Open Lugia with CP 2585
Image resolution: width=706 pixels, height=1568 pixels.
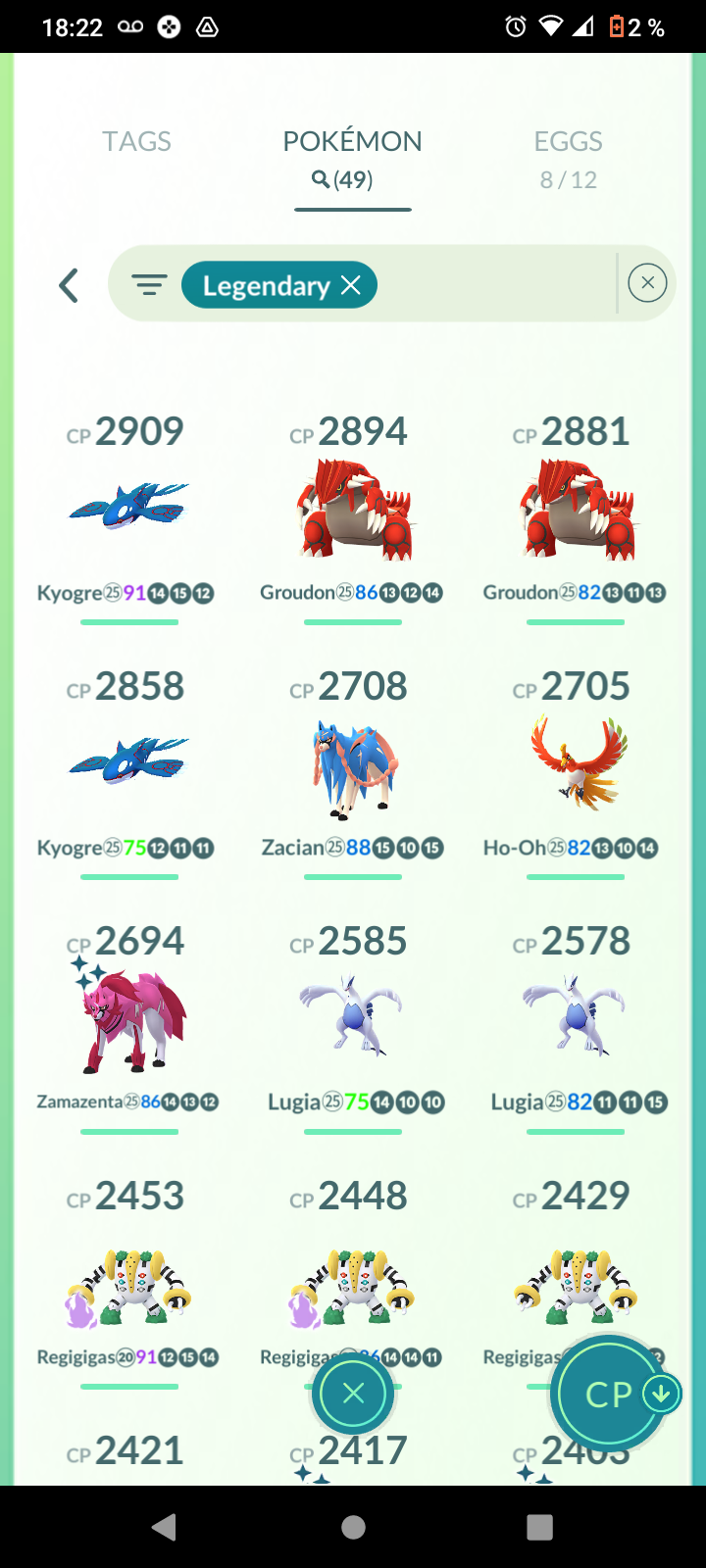[x=353, y=1016]
